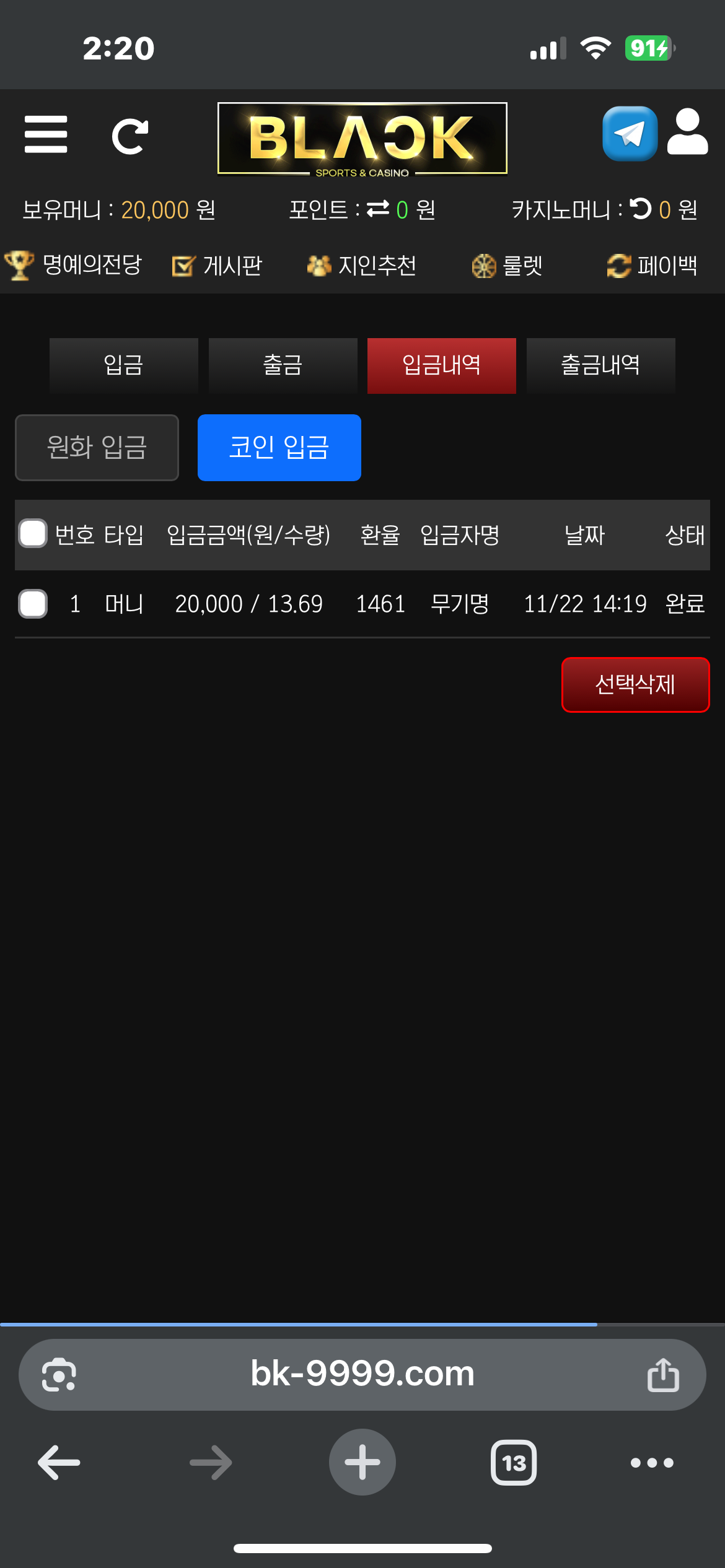Tick the checkbox for deposit row 1
This screenshot has width=725, height=1568.
(33, 604)
